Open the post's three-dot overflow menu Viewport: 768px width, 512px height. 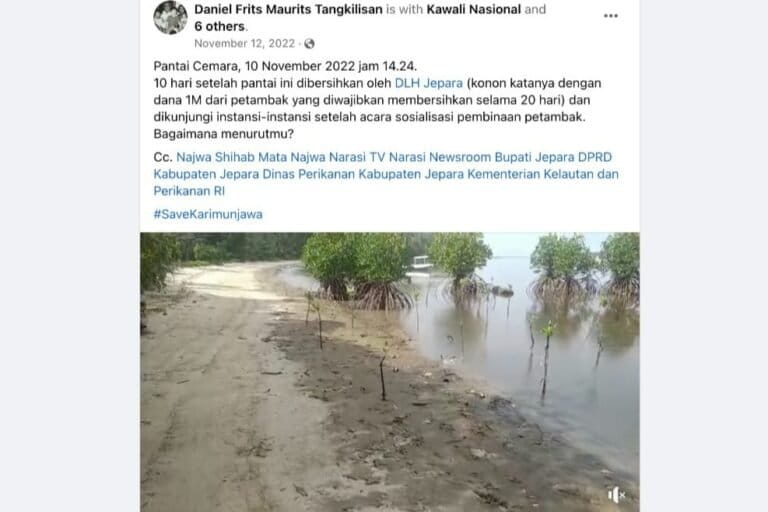pos(610,16)
